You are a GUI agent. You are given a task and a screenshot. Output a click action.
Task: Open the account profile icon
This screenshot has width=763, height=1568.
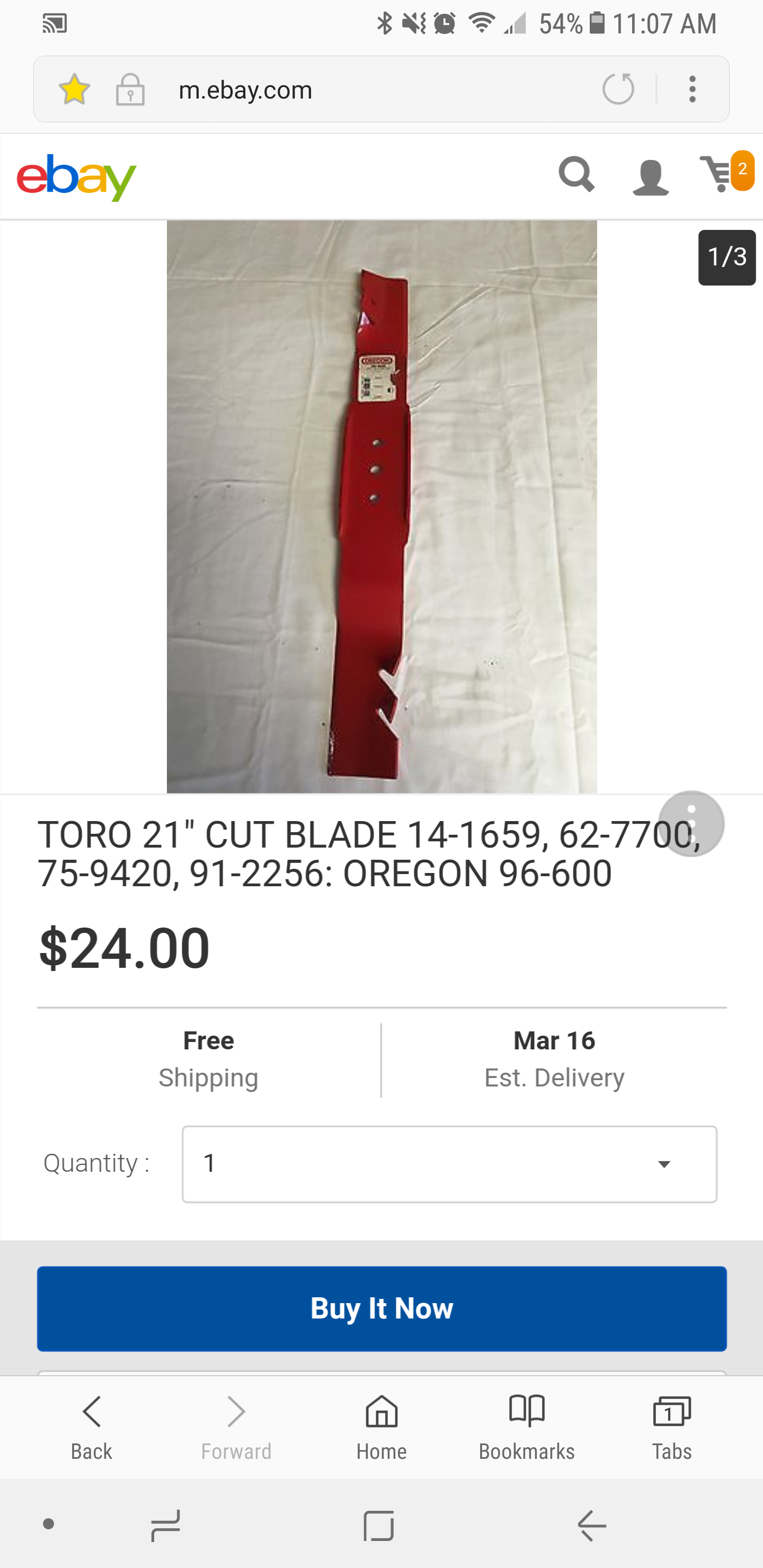(x=650, y=176)
